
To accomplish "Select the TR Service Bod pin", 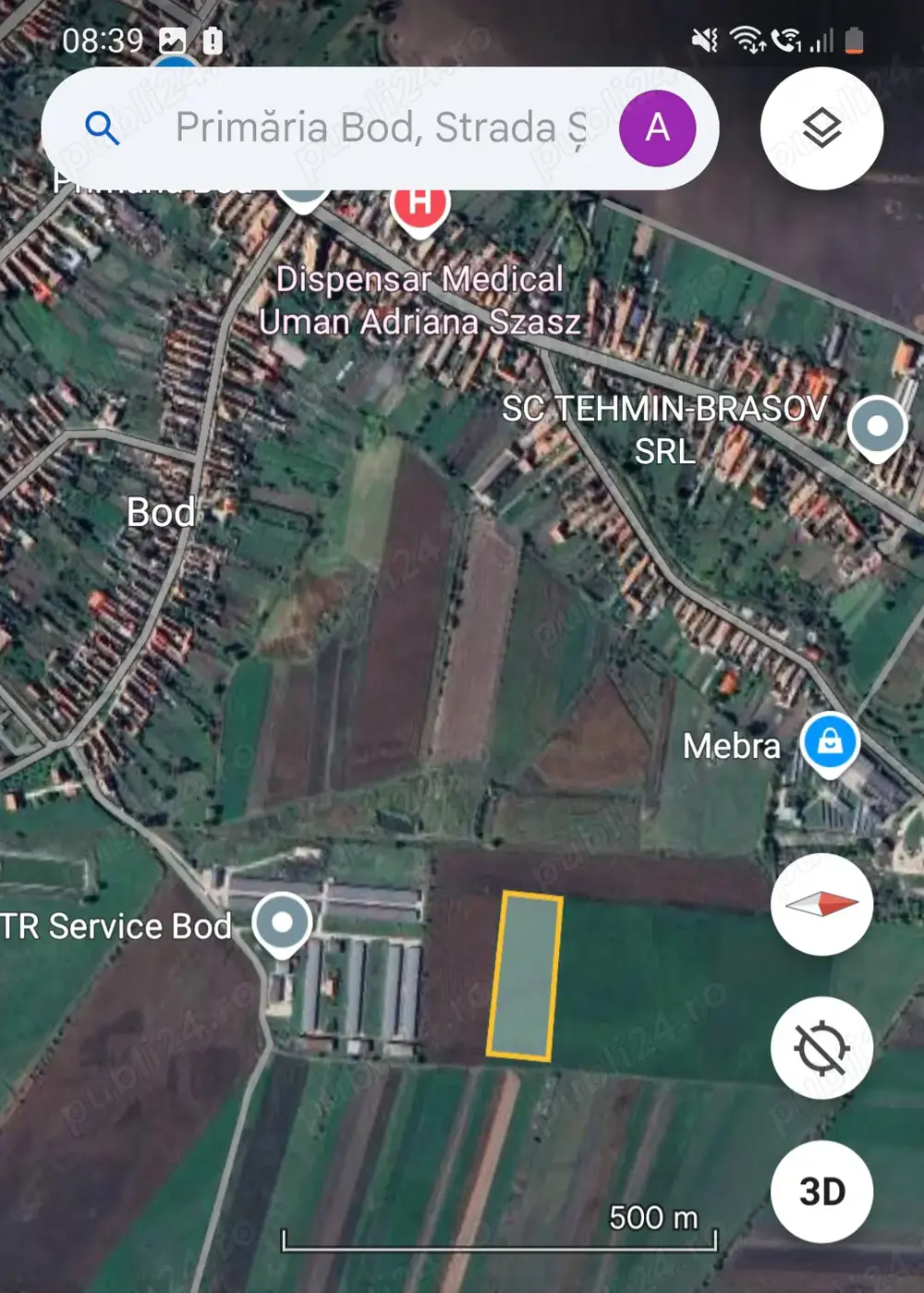I will click(x=282, y=923).
